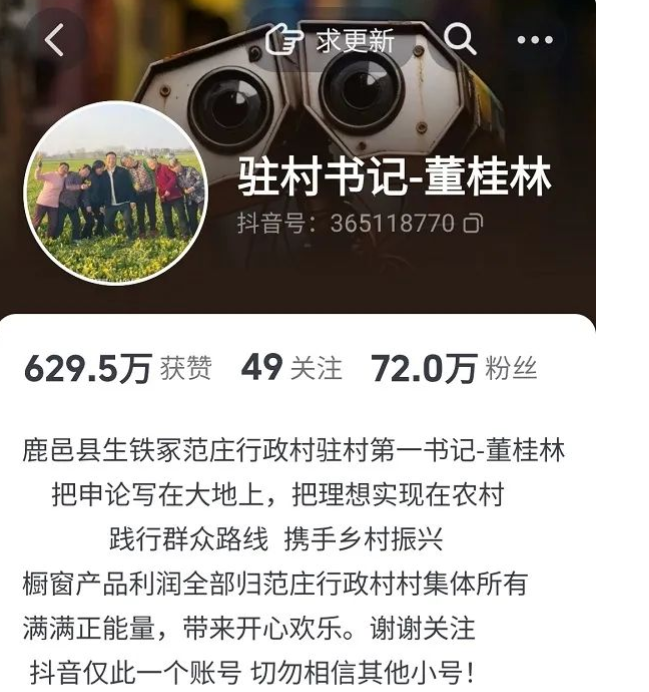649x692 pixels.
Task: Open the 49 关注 following list
Action: 291,369
